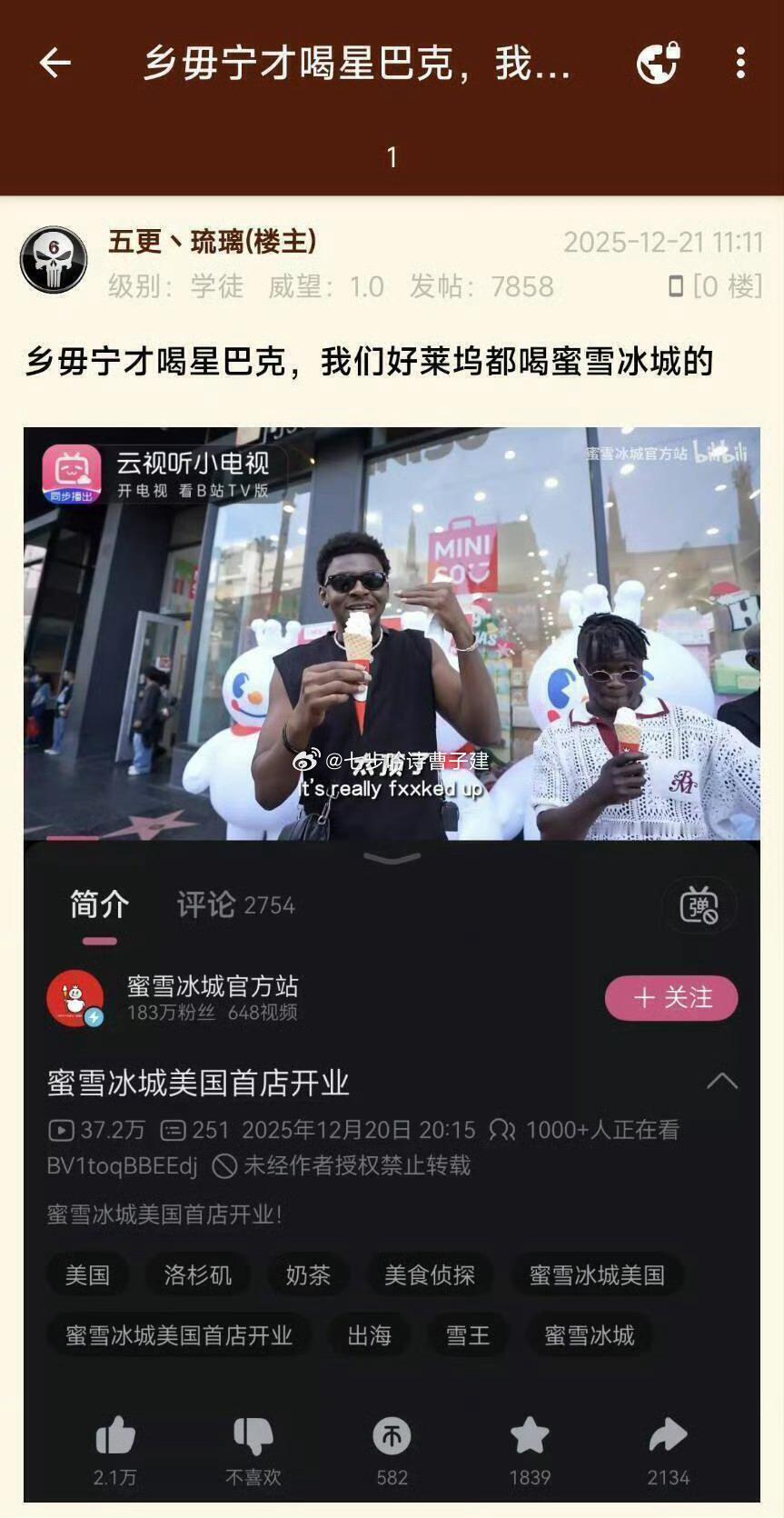Follow the channel with the +关注 button
Image resolution: width=784 pixels, height=1518 pixels.
coord(670,998)
